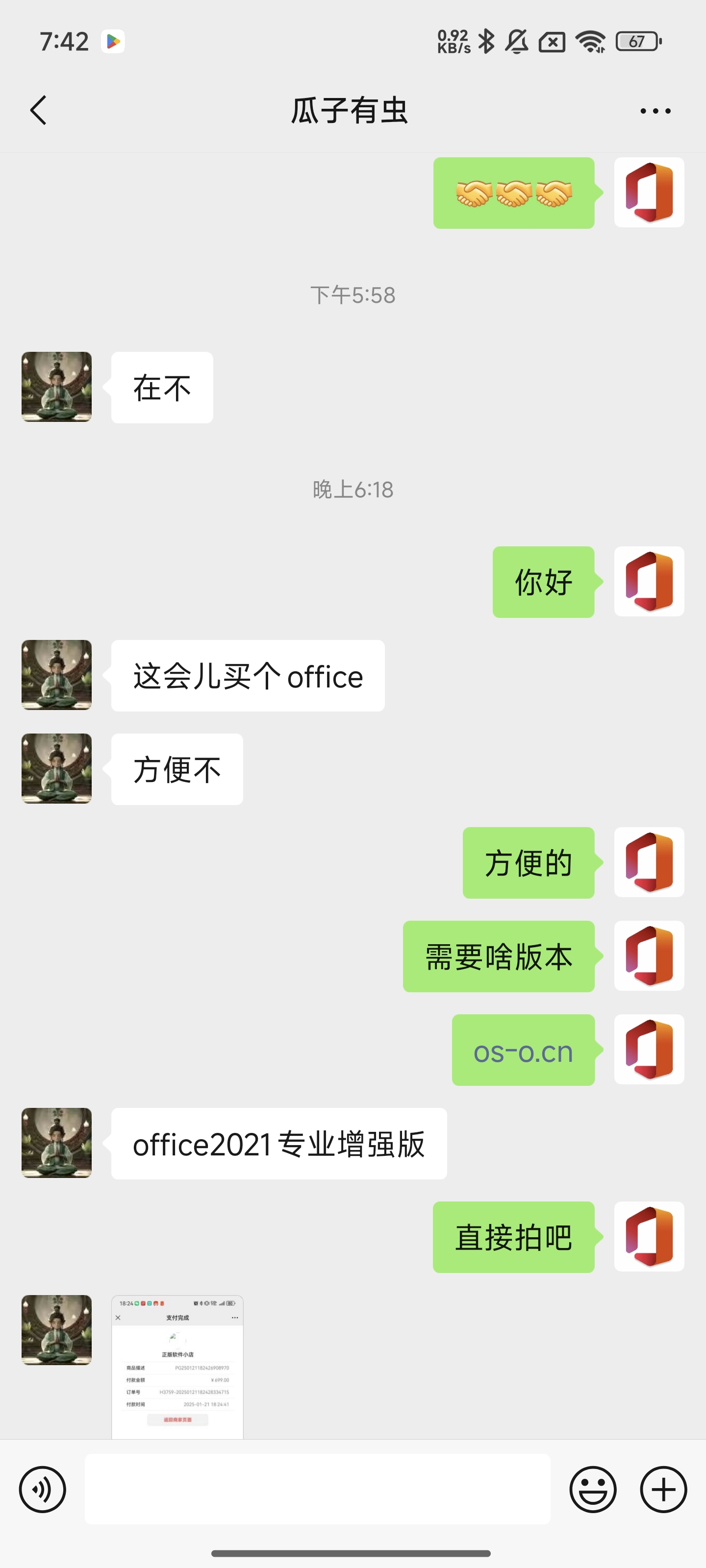This screenshot has height=1568, width=706.
Task: Open the three-dot chat info menu
Action: [656, 111]
